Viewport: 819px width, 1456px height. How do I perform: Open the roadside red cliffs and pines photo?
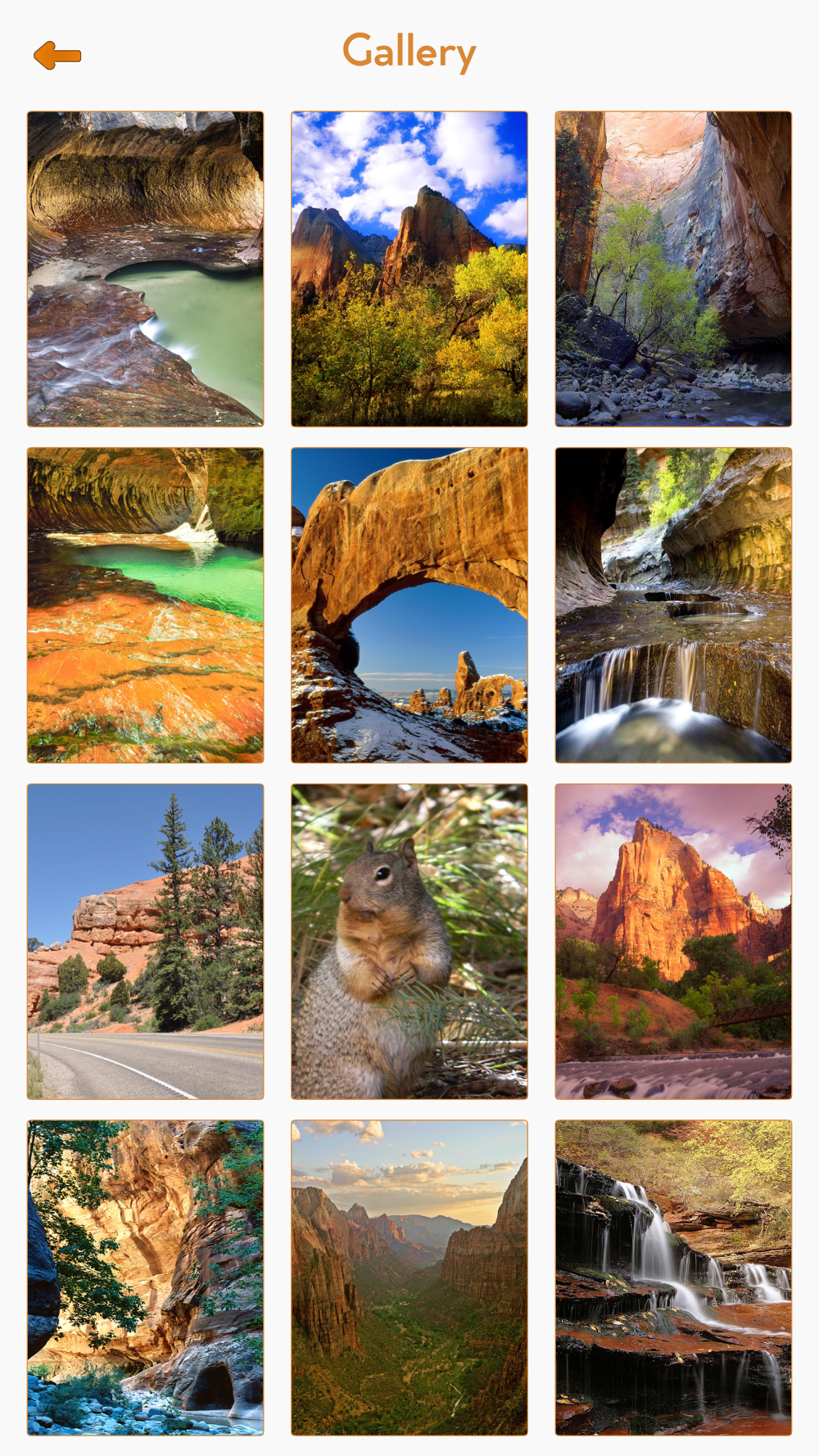pos(146,942)
